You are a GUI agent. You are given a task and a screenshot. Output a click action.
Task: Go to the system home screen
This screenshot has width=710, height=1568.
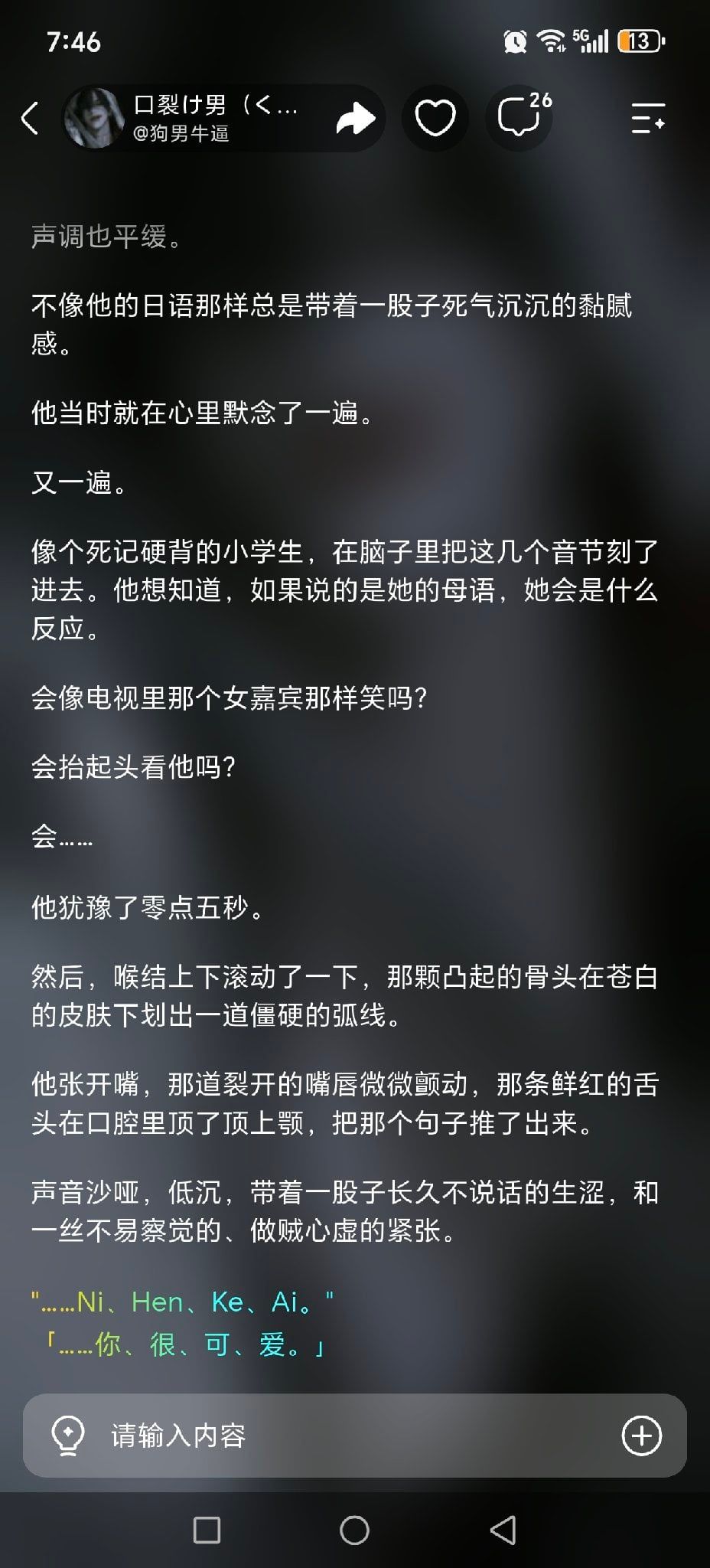pos(354,1530)
